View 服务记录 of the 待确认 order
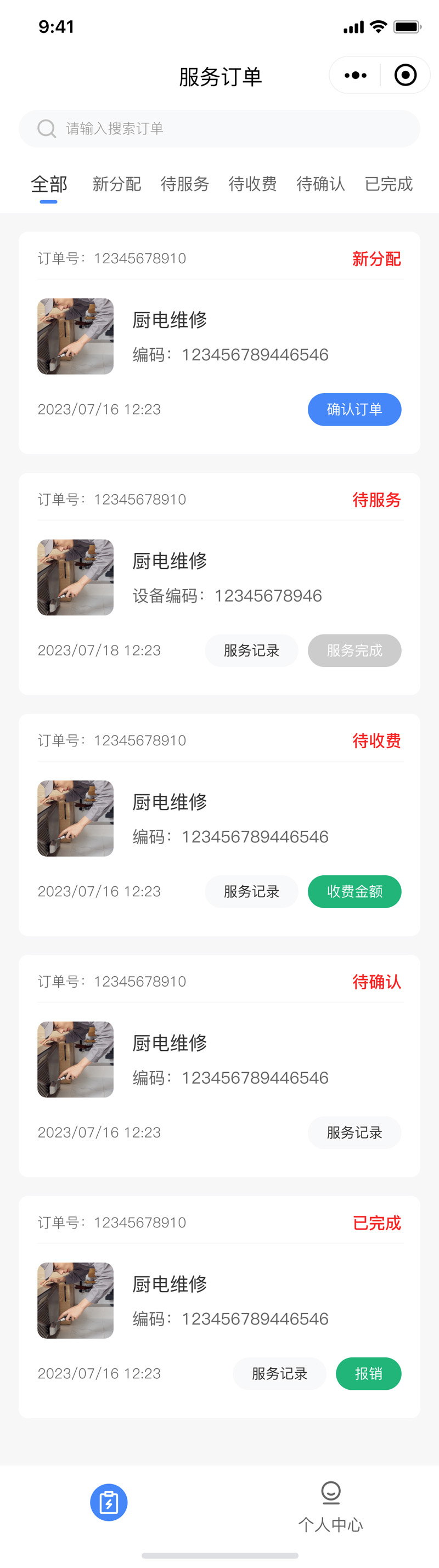 (x=354, y=1132)
